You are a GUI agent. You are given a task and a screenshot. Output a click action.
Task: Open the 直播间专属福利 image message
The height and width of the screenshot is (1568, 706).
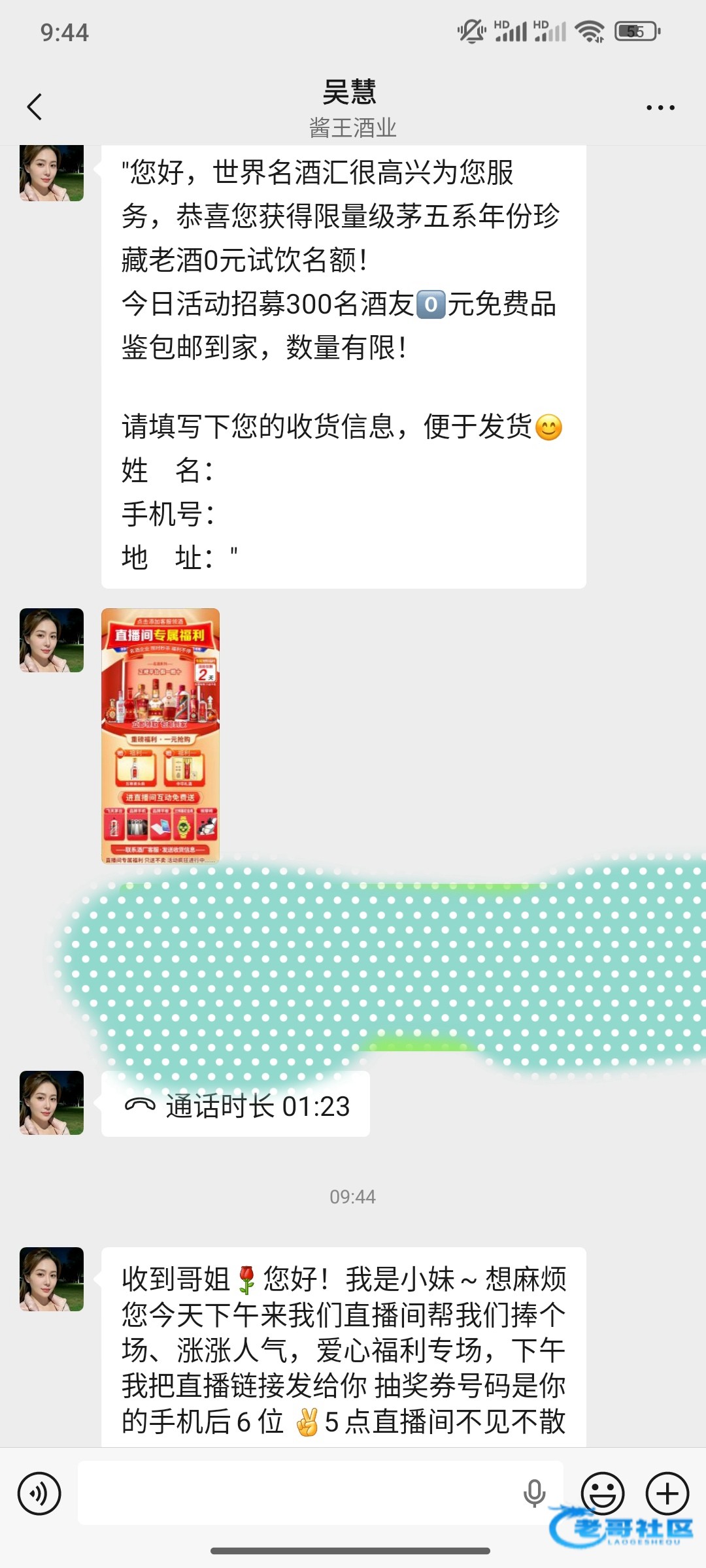(x=161, y=736)
